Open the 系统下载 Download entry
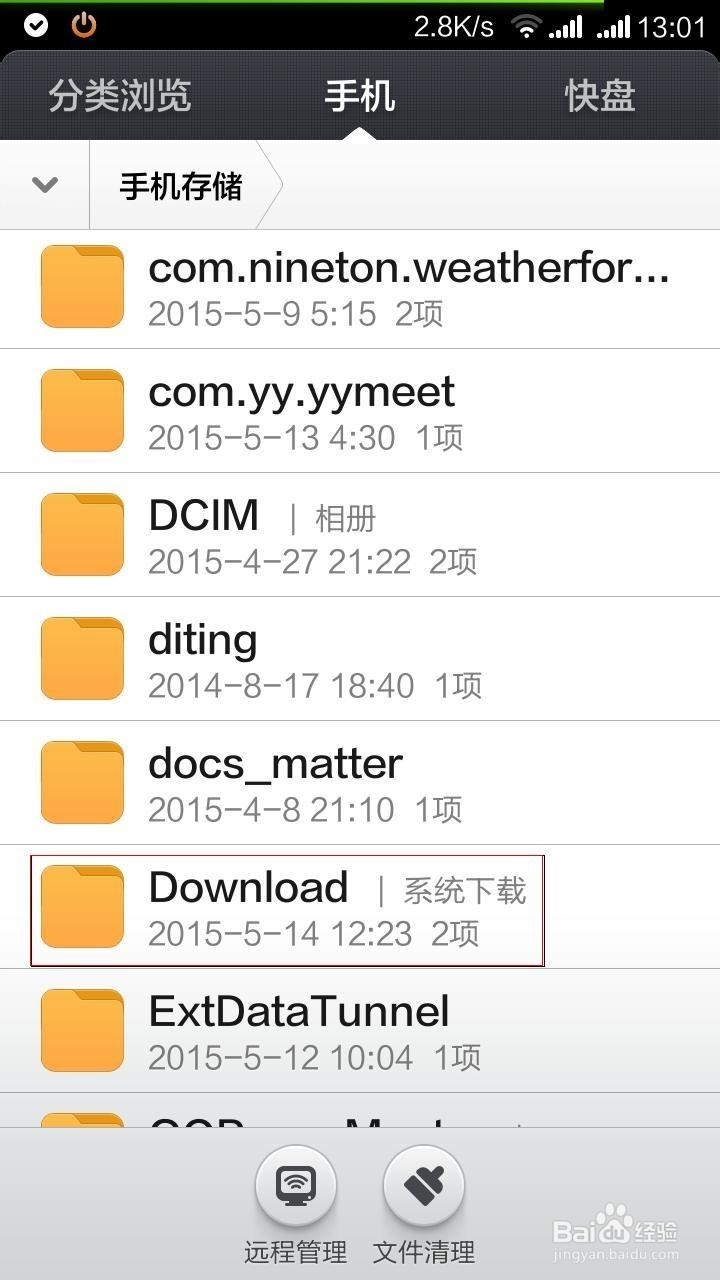The width and height of the screenshot is (720, 1280). (x=287, y=906)
